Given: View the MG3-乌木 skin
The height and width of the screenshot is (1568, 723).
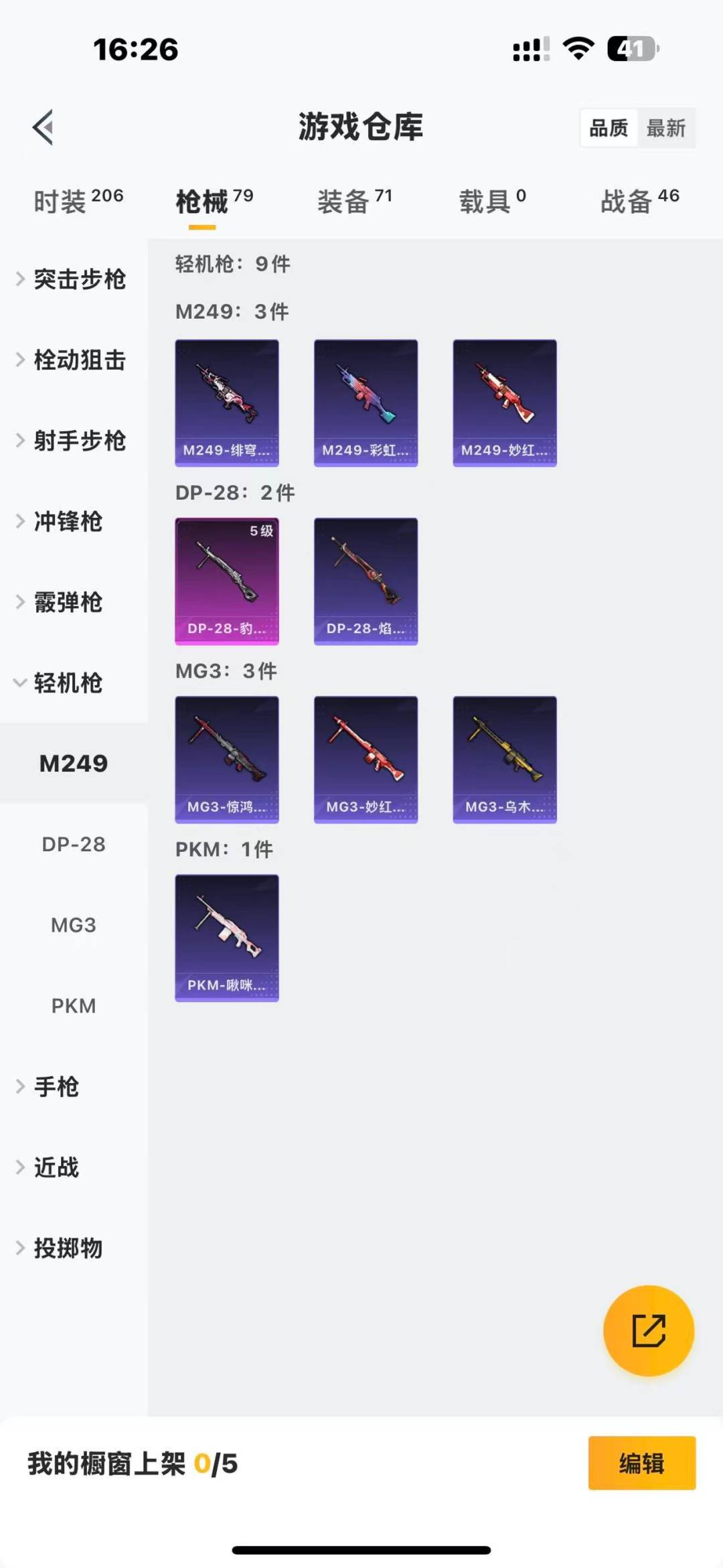Looking at the screenshot, I should (x=505, y=760).
